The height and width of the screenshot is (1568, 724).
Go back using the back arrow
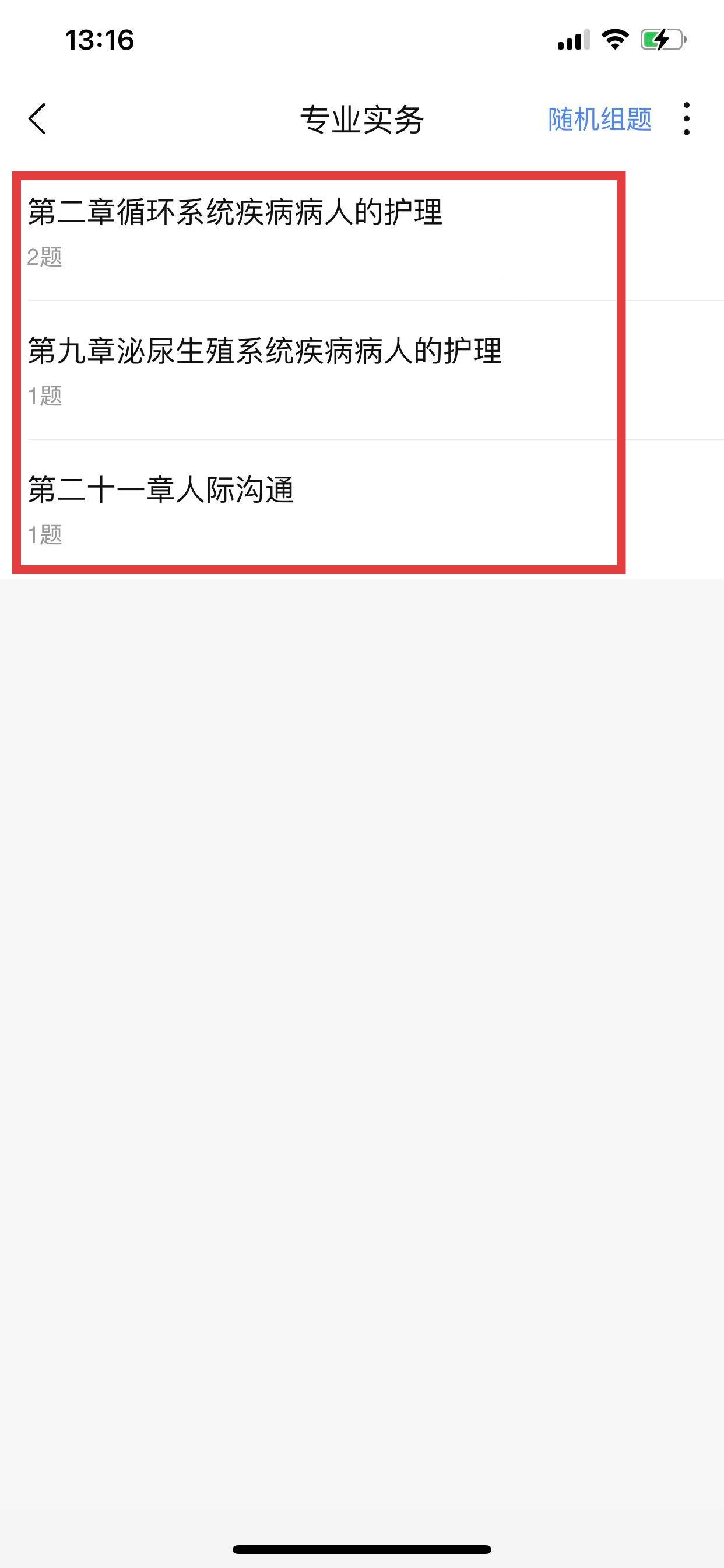point(38,118)
